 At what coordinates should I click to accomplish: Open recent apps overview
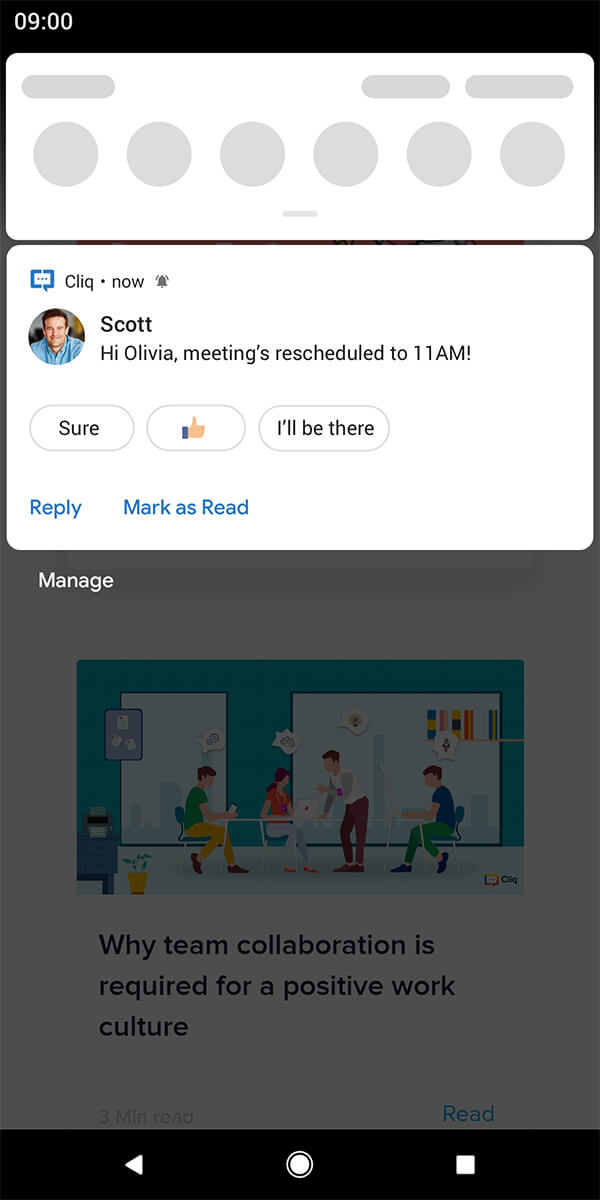pos(465,1163)
